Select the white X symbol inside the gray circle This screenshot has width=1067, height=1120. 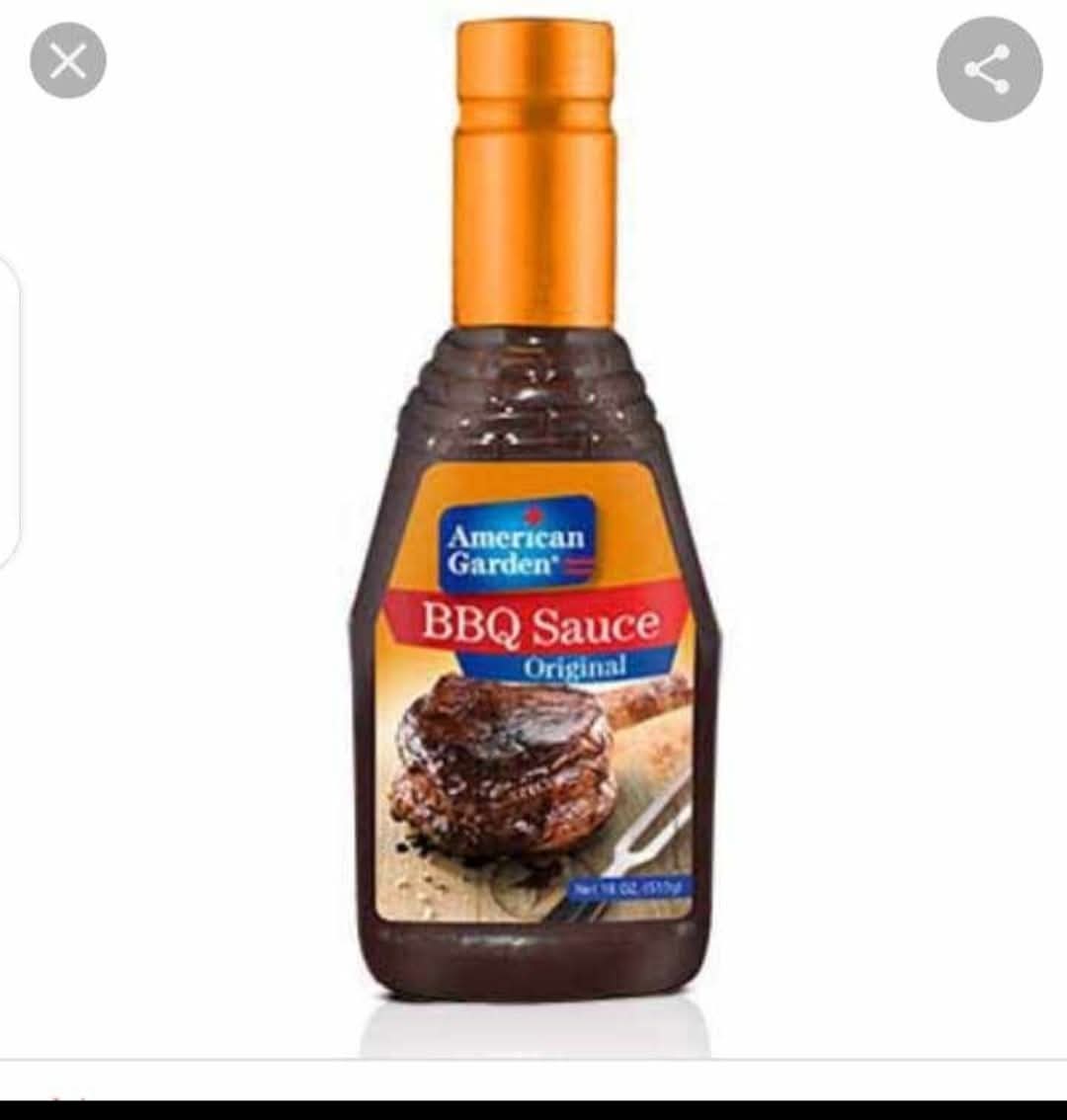click(66, 59)
